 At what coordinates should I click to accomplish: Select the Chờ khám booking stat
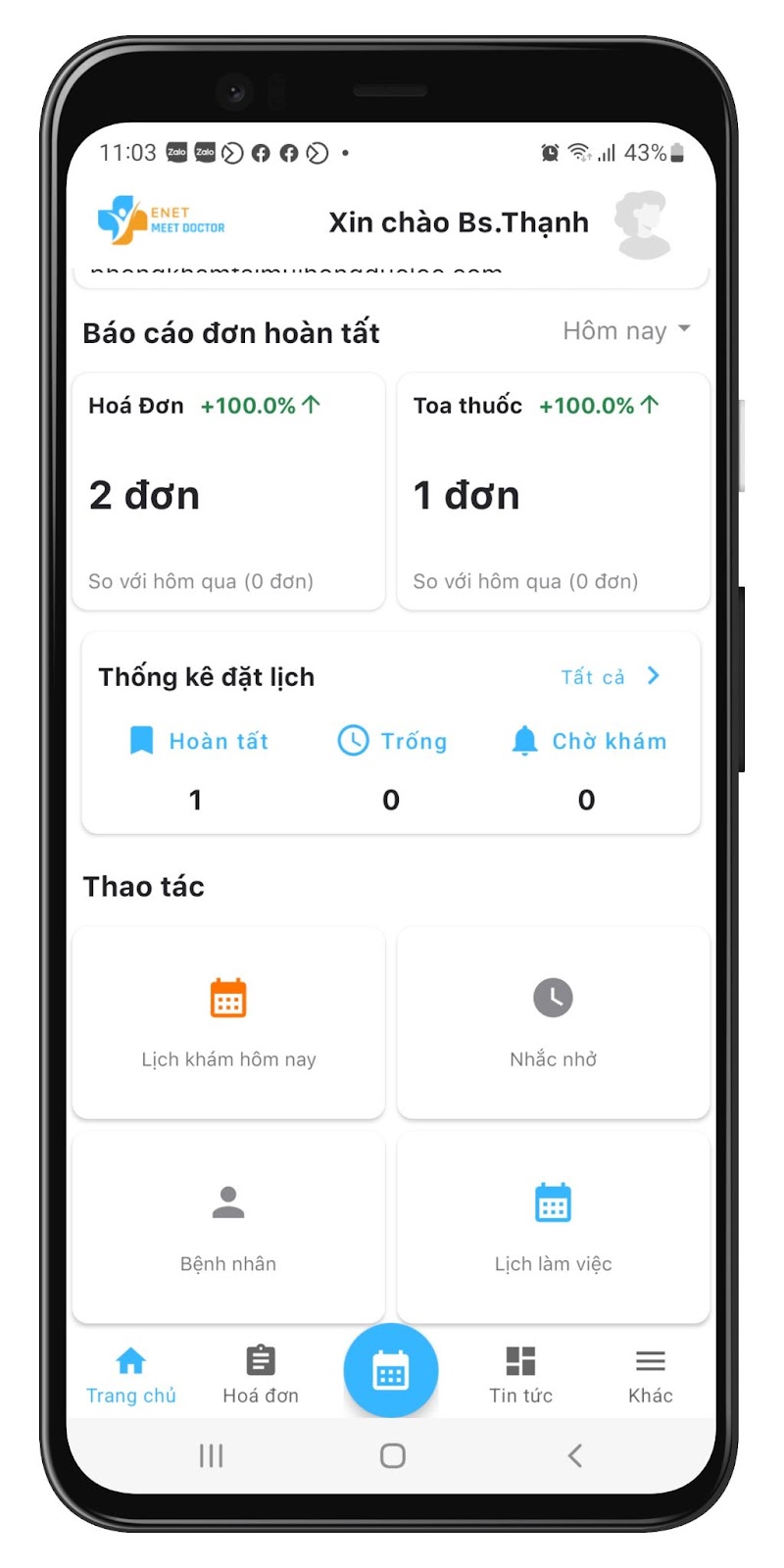click(588, 769)
